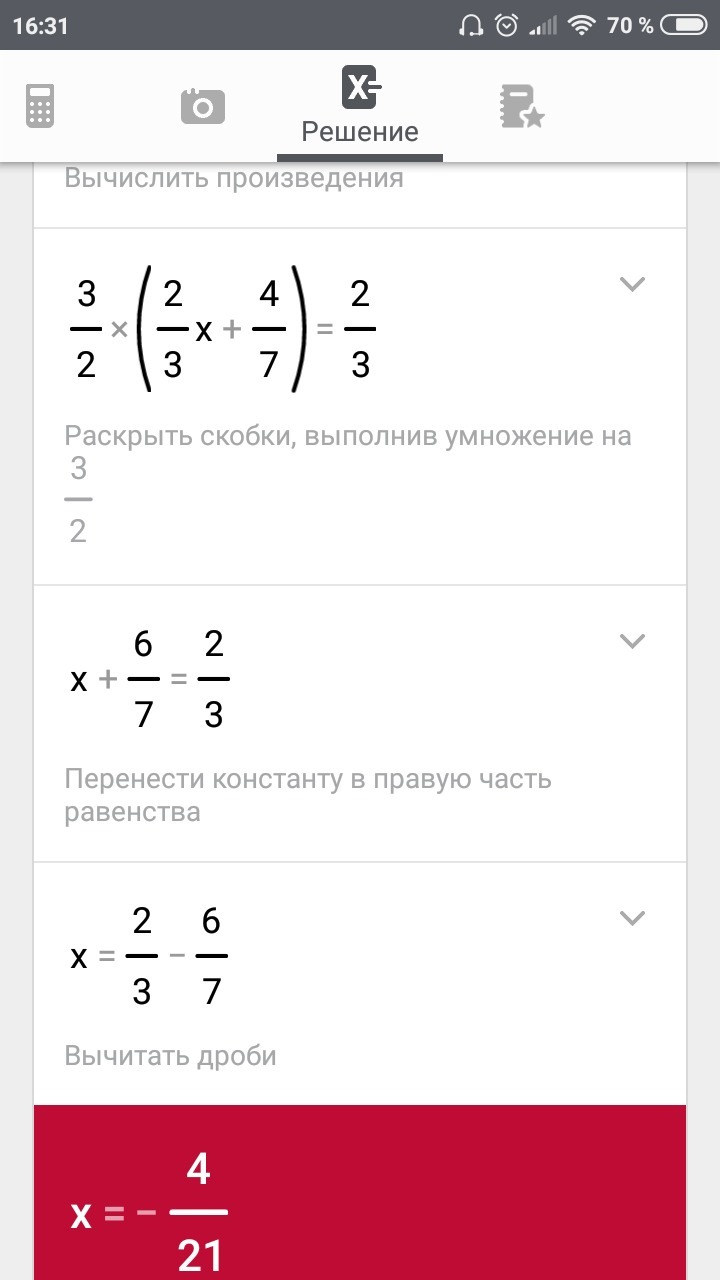Open the camera tab
720x1280 pixels.
202,106
